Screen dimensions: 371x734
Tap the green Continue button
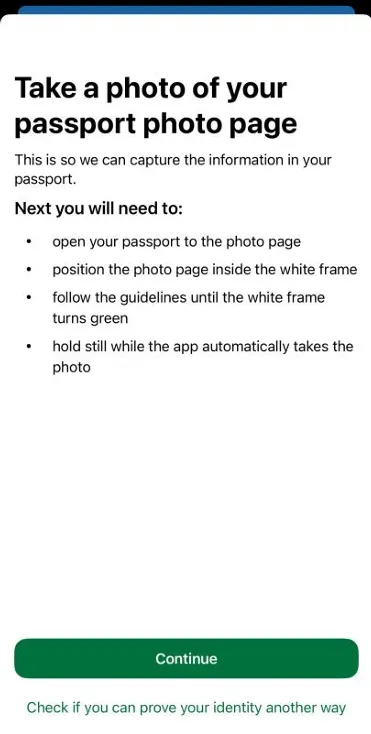coord(186,658)
